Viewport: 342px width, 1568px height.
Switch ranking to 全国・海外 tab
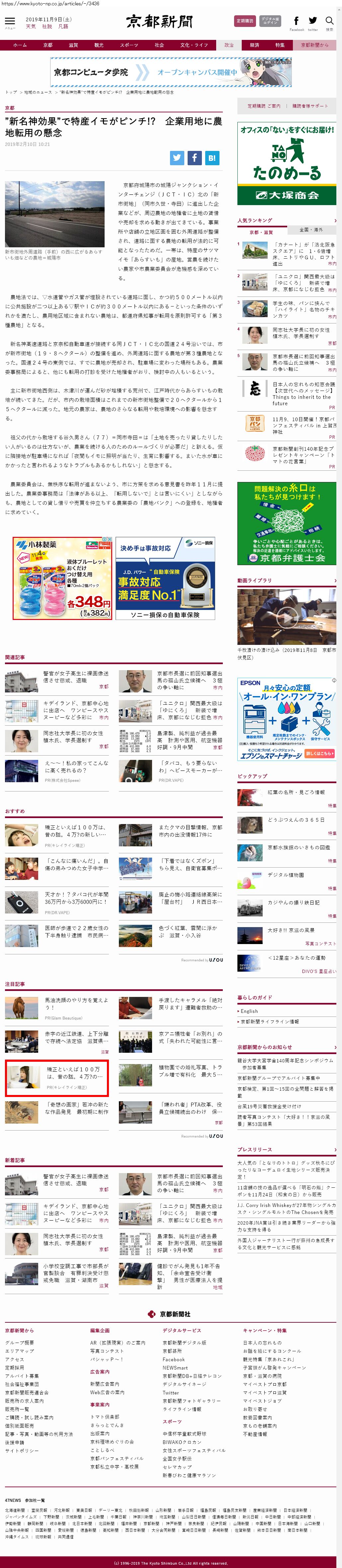[310, 230]
